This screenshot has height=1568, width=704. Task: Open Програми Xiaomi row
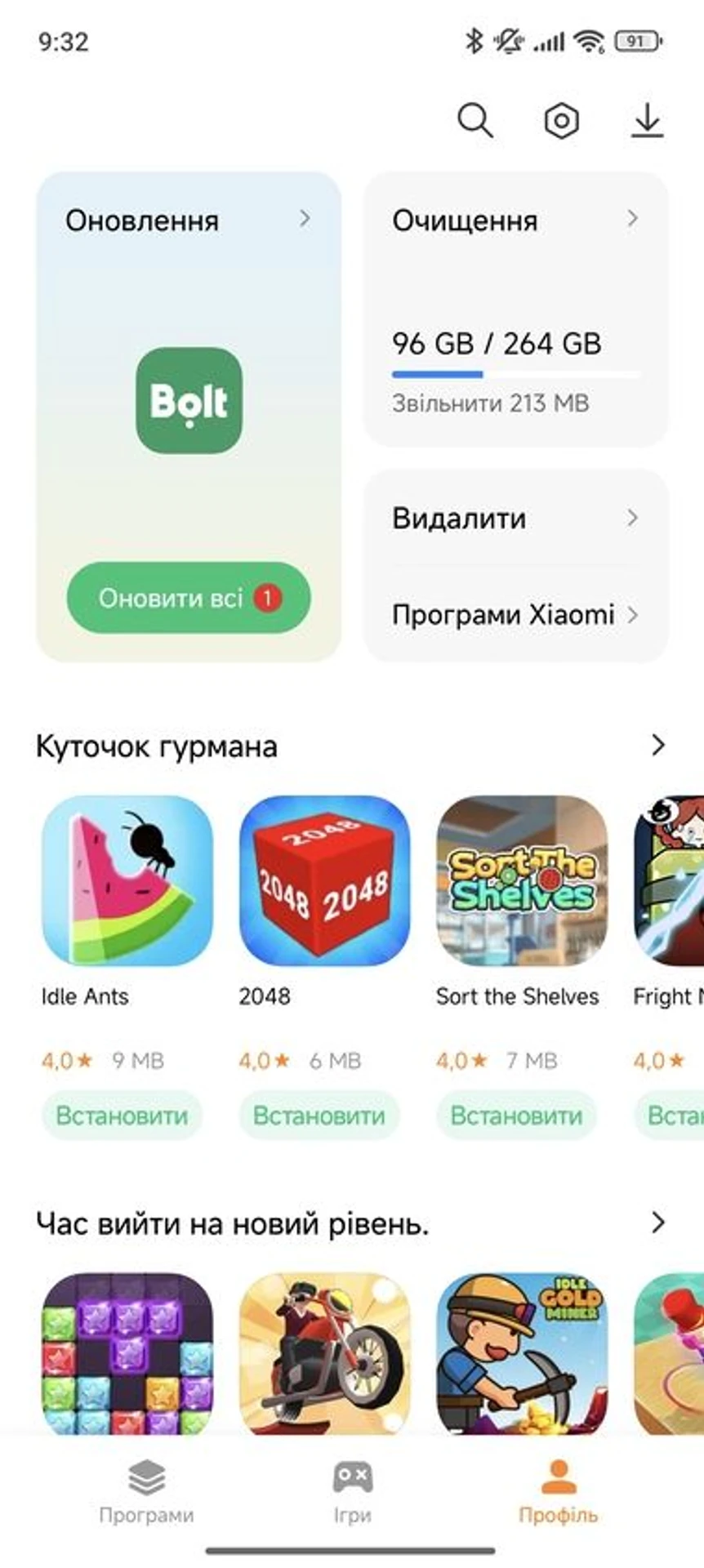click(x=515, y=614)
